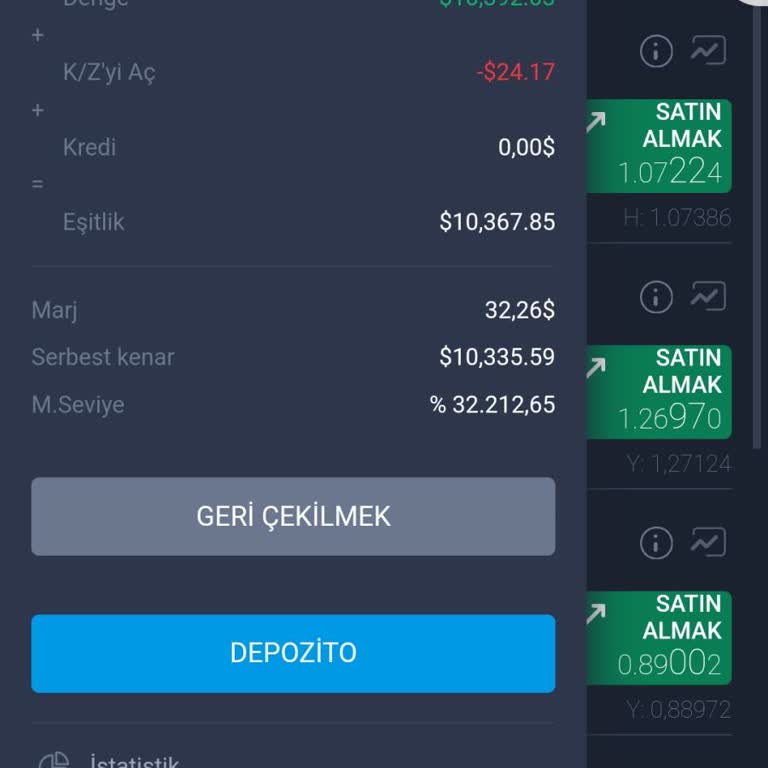Buy at the 1.07224 SATIN ALMAK price
Image resolution: width=768 pixels, height=768 pixels.
[x=659, y=146]
